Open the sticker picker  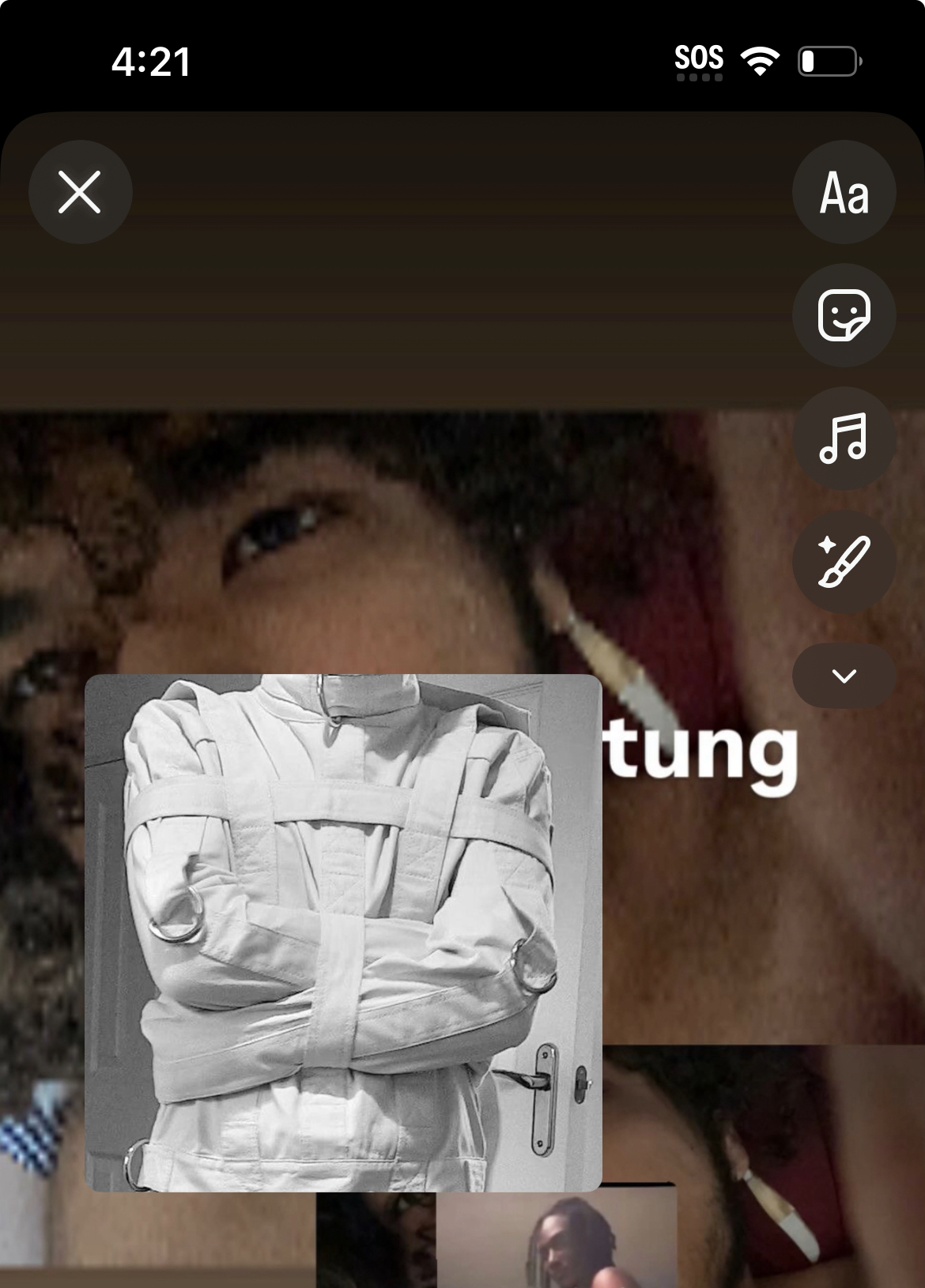844,315
